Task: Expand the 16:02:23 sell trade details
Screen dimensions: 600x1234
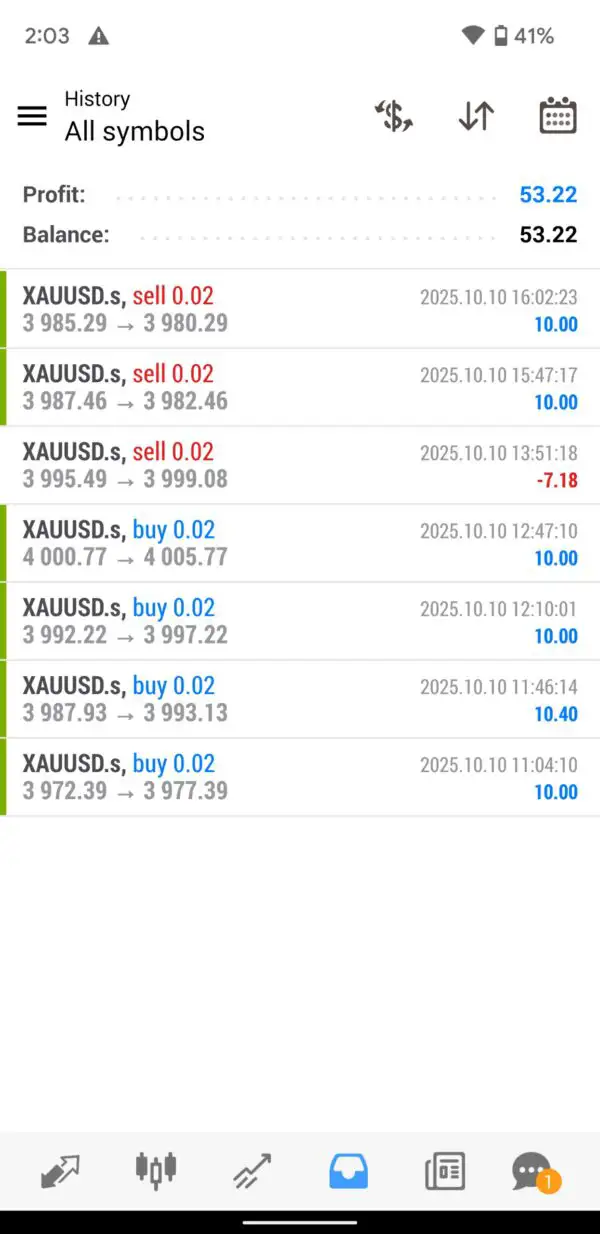Action: [x=300, y=309]
